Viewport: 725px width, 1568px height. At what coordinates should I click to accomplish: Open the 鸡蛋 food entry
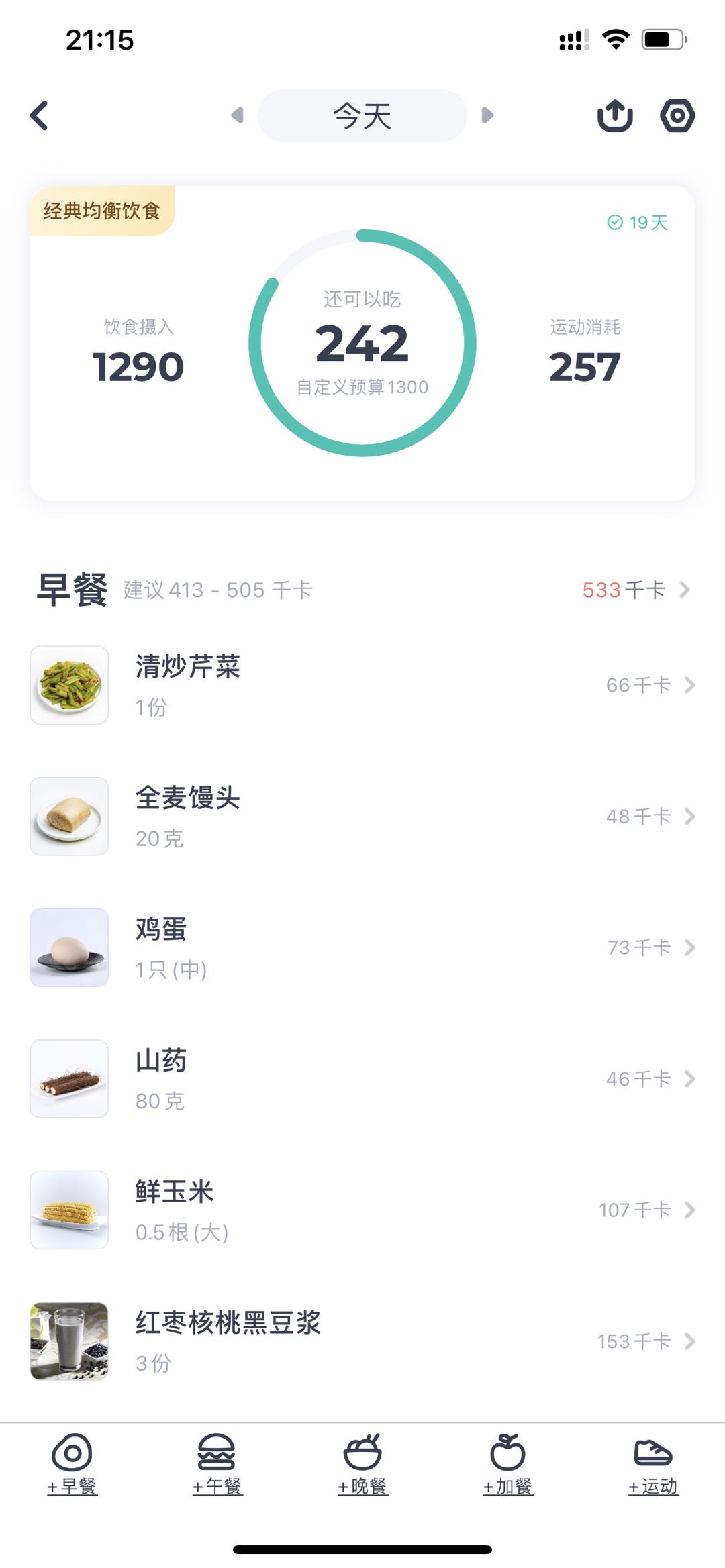tap(362, 947)
